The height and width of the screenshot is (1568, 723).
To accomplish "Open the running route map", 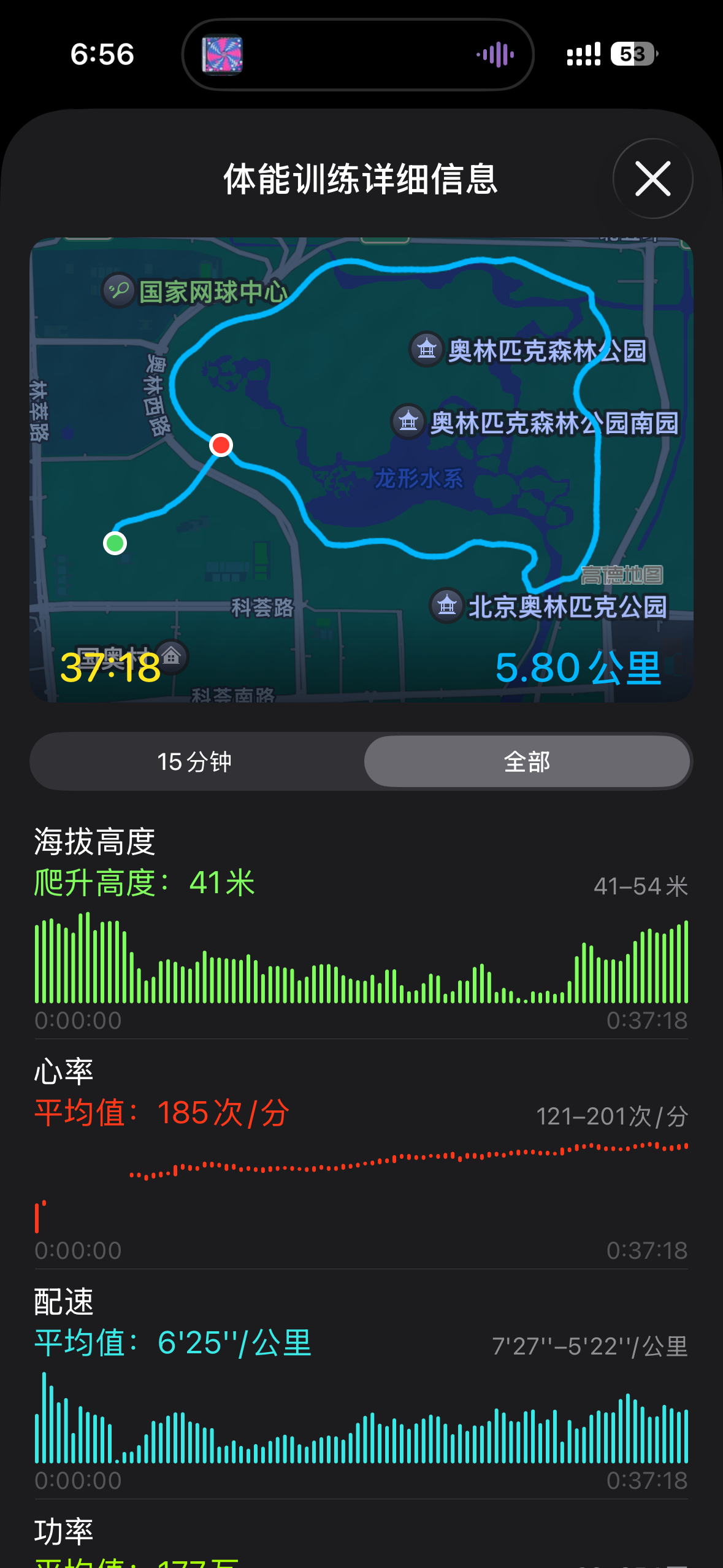I will [361, 469].
